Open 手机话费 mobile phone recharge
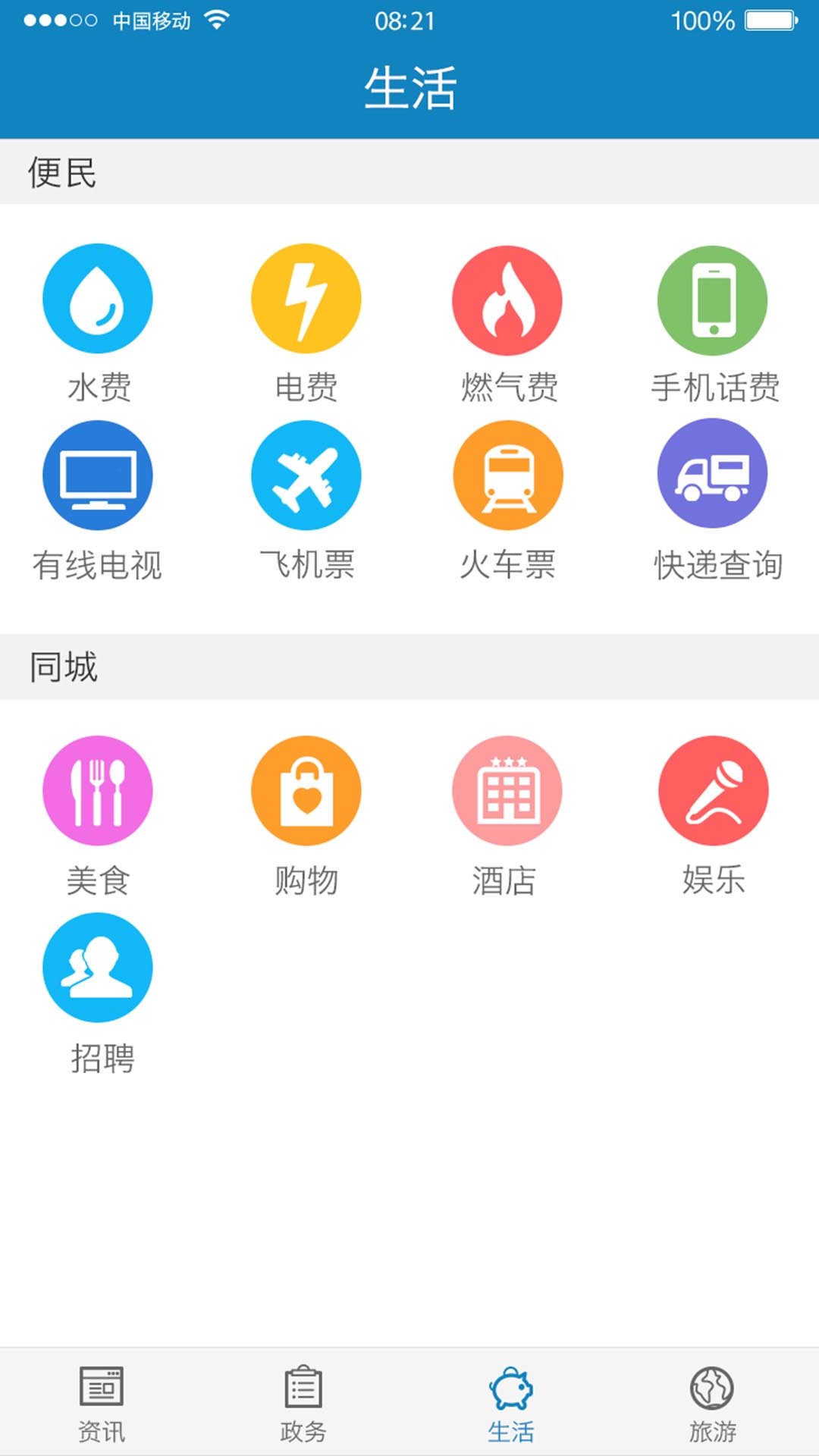The width and height of the screenshot is (819, 1456). (x=712, y=299)
